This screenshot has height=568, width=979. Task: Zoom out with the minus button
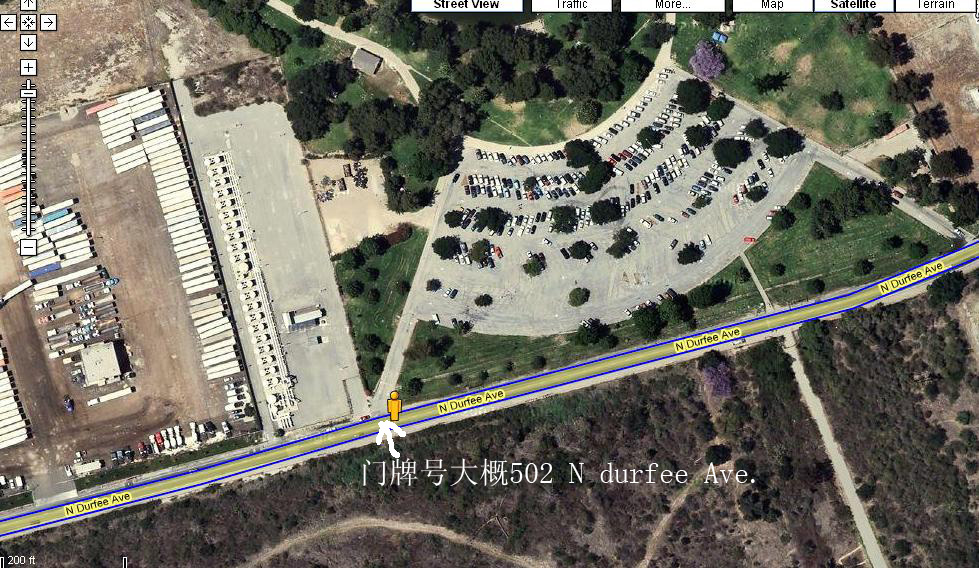tap(28, 247)
